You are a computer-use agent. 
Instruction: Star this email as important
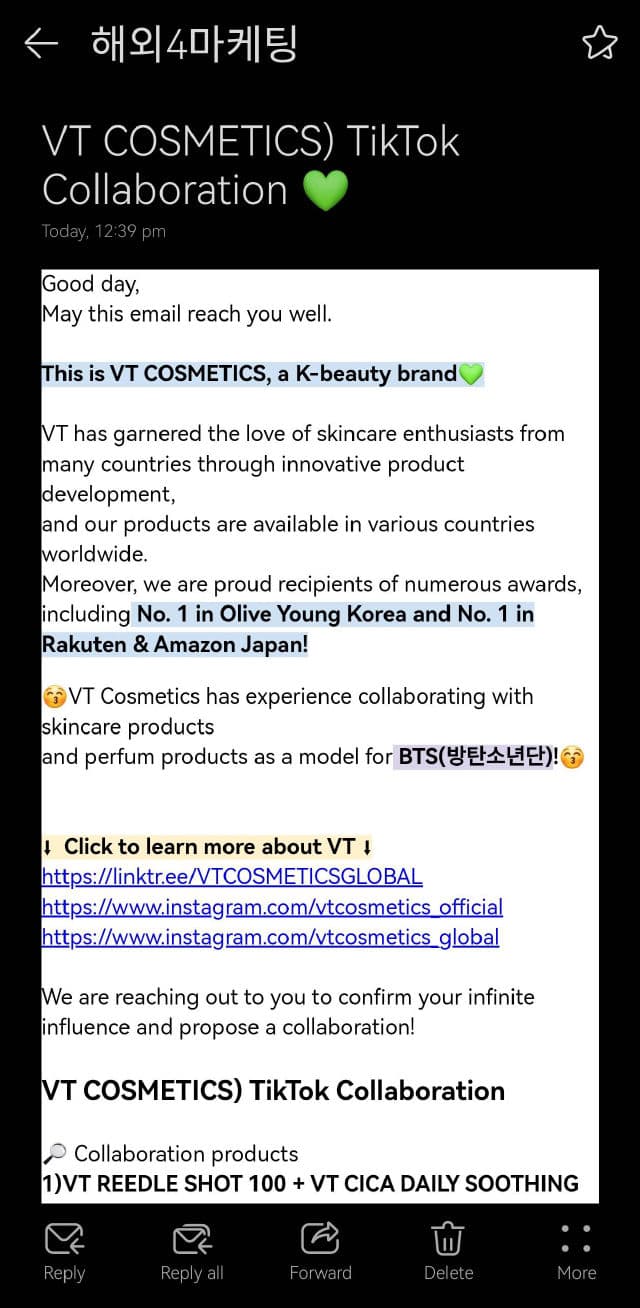click(x=599, y=43)
